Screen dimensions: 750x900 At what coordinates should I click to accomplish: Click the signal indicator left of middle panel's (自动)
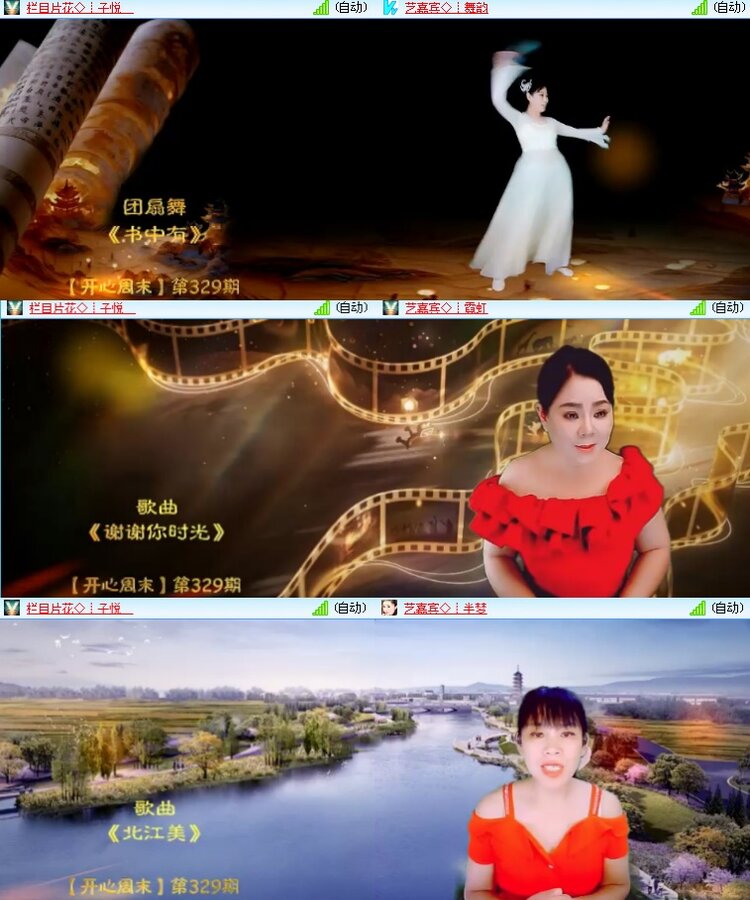[x=322, y=308]
